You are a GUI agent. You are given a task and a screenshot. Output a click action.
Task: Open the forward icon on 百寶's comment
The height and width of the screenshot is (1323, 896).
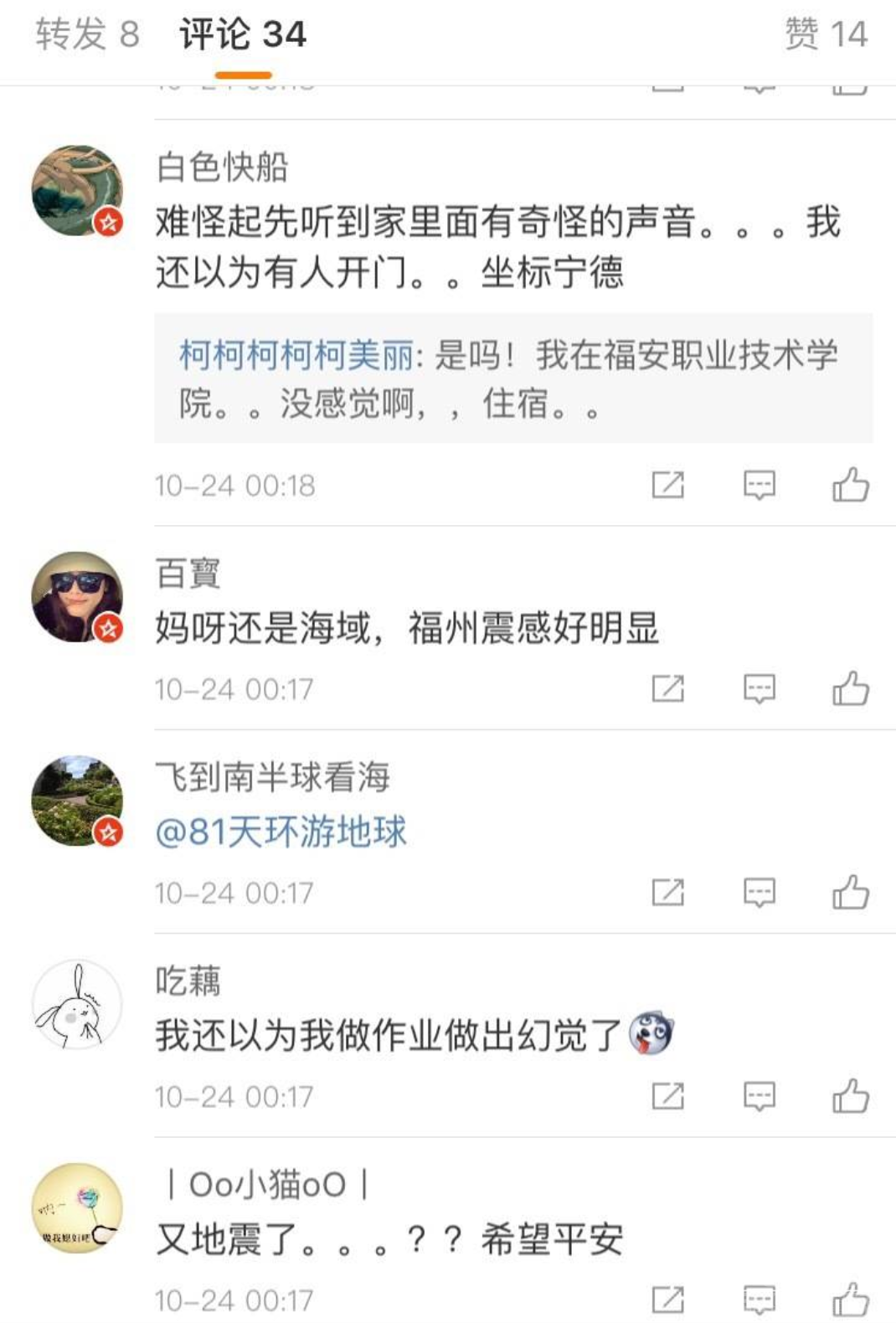(x=667, y=688)
